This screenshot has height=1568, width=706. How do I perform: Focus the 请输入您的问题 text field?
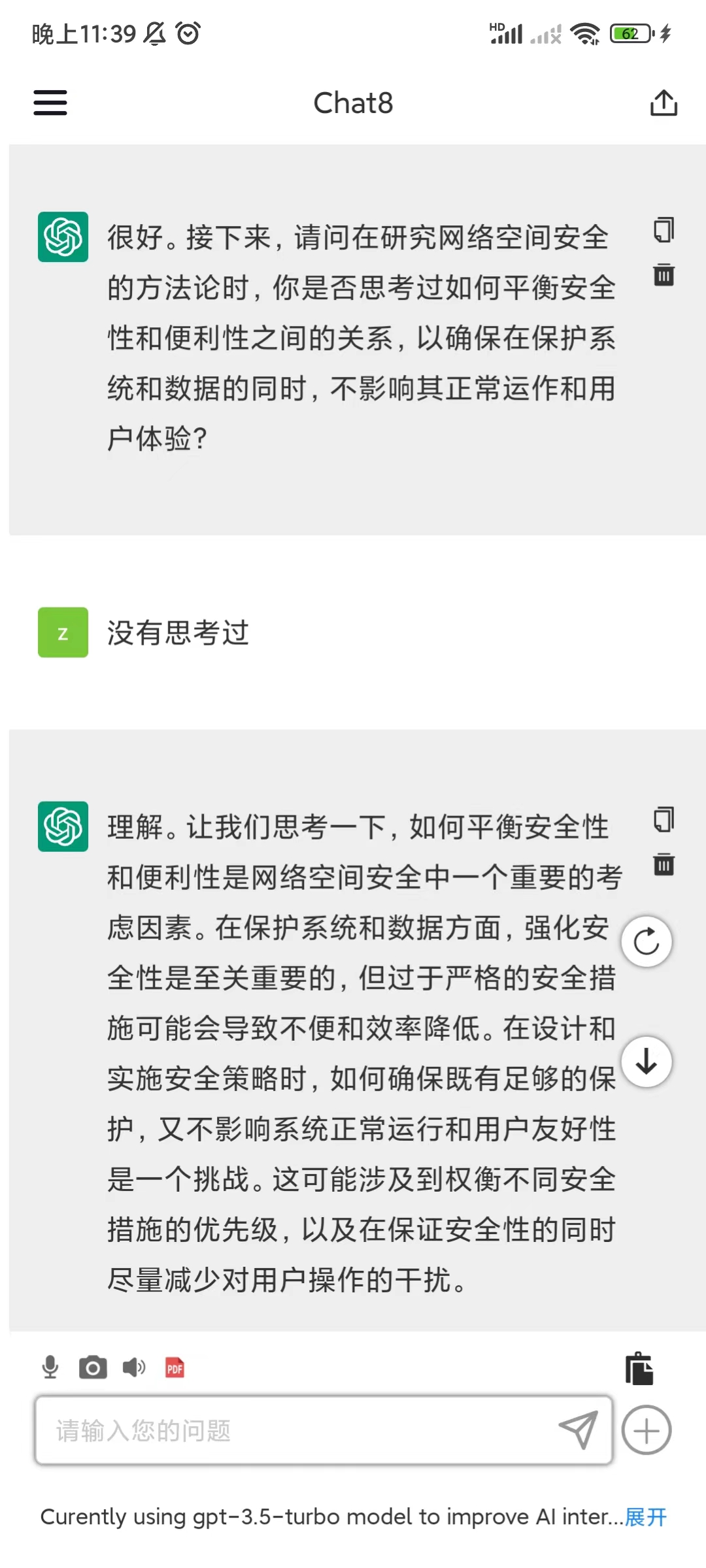294,1431
